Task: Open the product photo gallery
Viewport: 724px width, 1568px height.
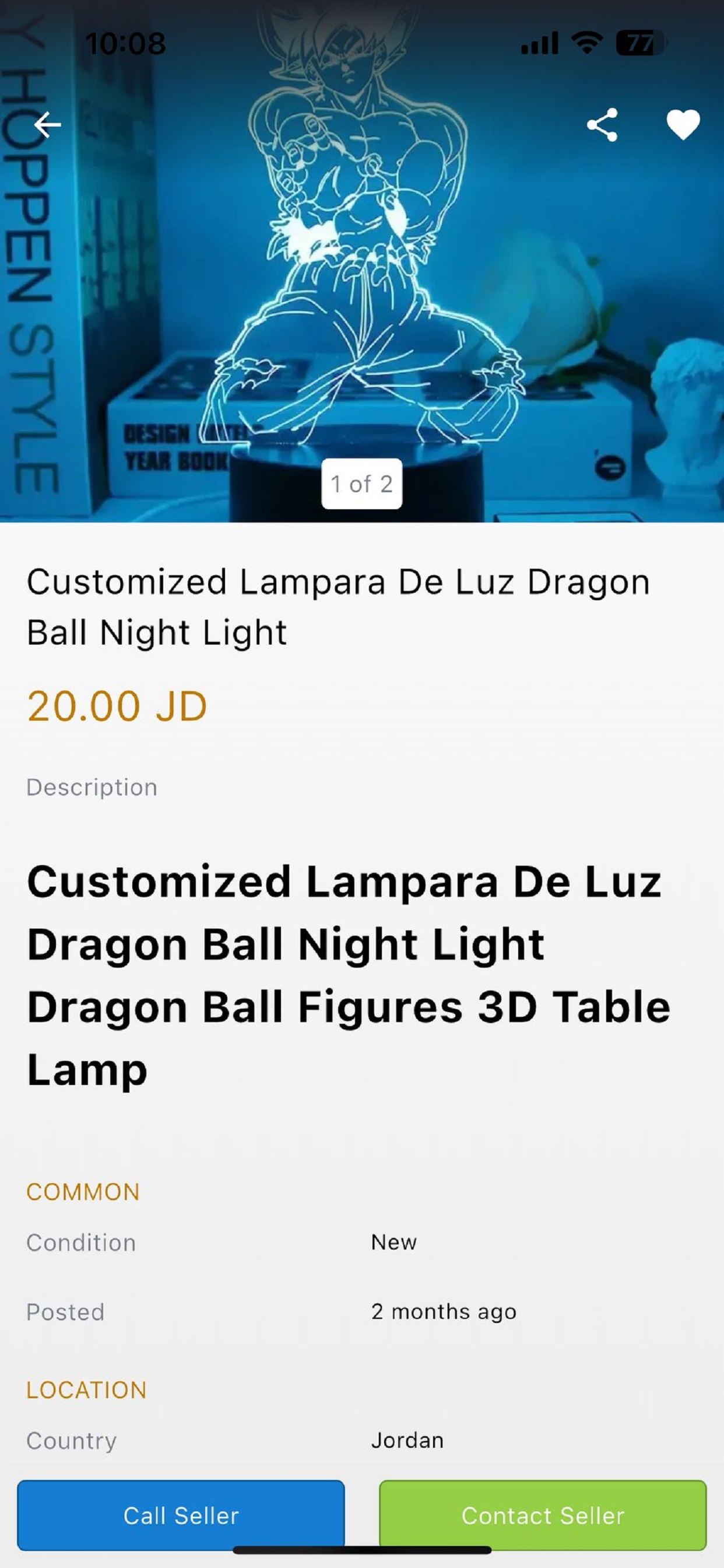Action: click(362, 261)
